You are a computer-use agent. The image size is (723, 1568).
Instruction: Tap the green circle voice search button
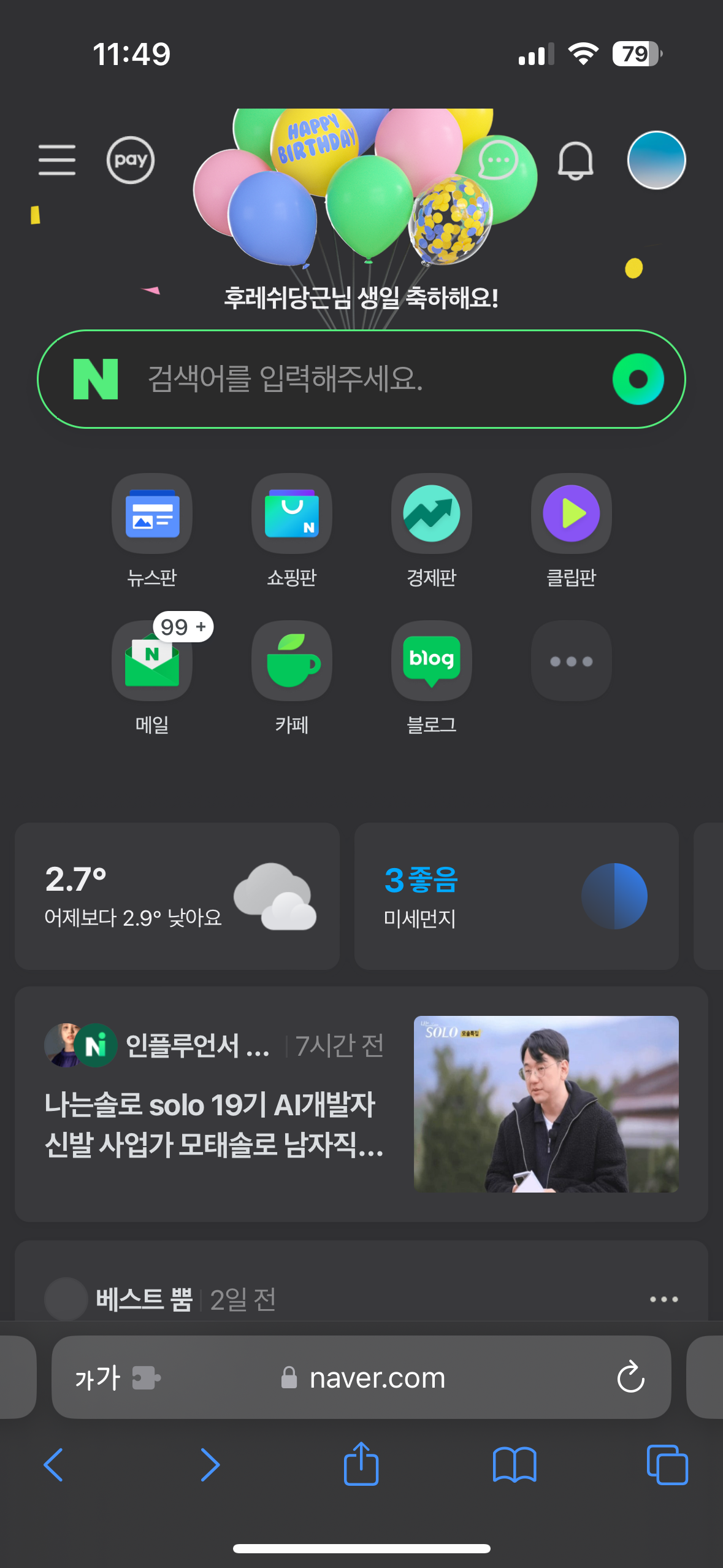638,379
